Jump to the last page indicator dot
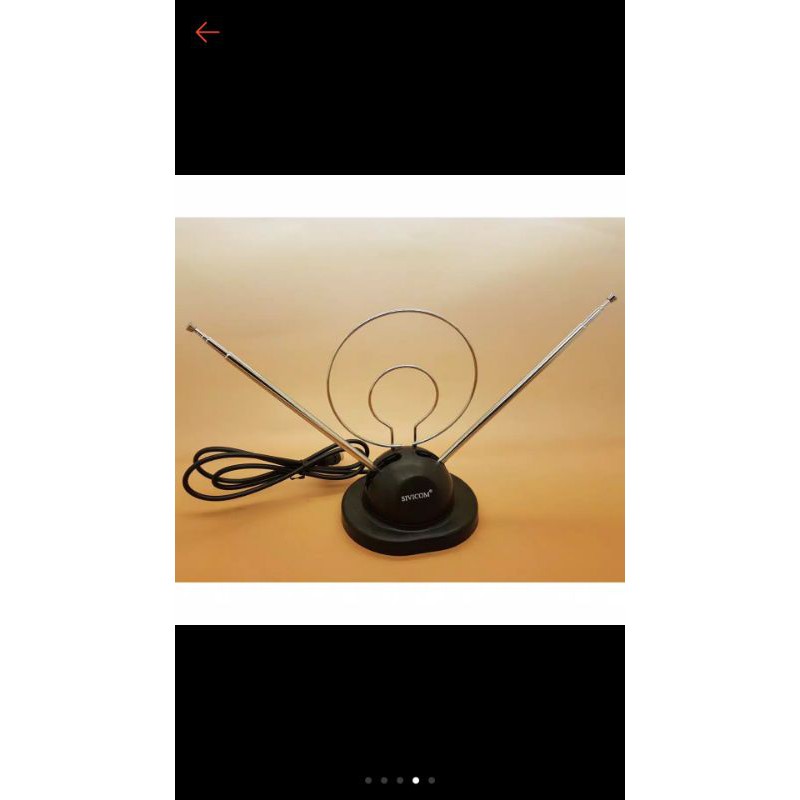800x800 pixels. pyautogui.click(x=432, y=780)
